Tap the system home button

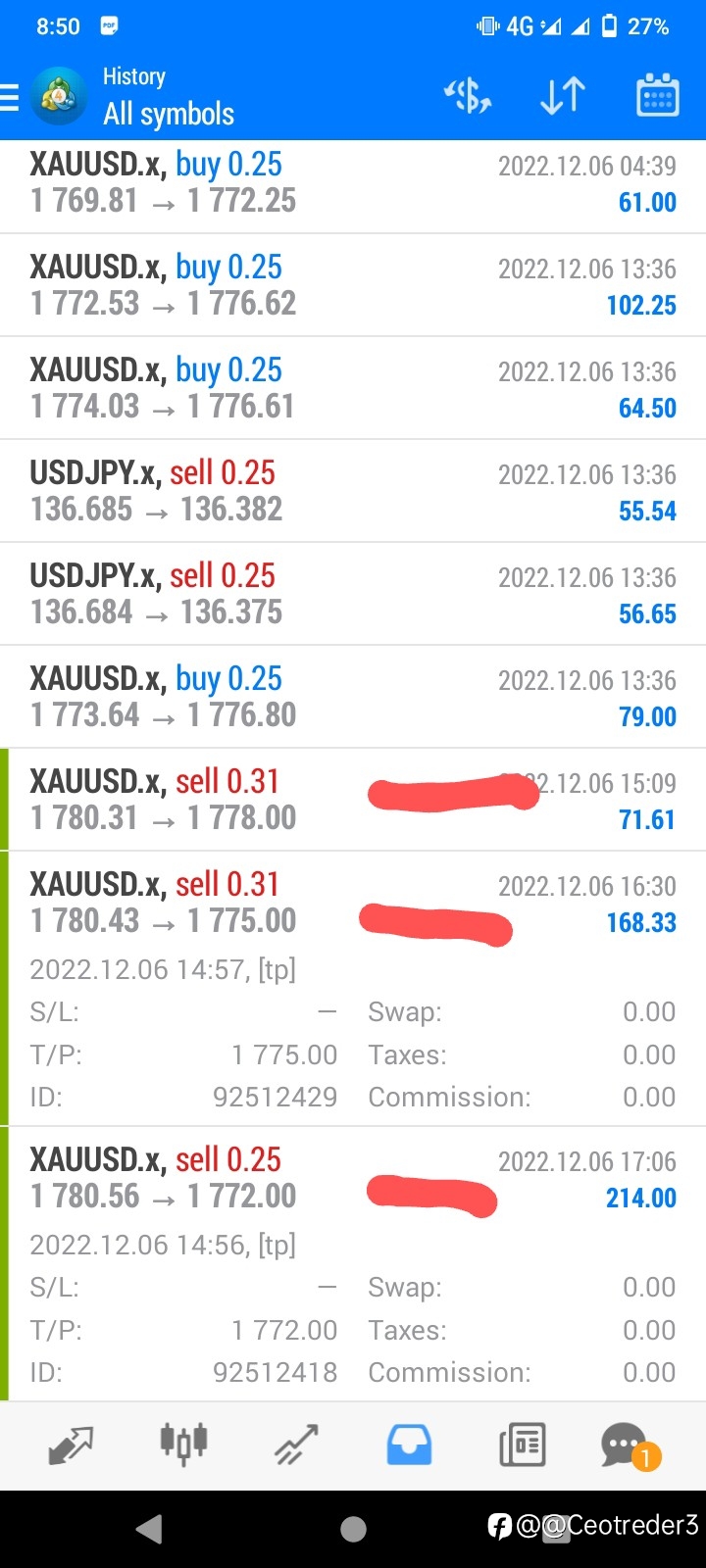click(353, 1528)
